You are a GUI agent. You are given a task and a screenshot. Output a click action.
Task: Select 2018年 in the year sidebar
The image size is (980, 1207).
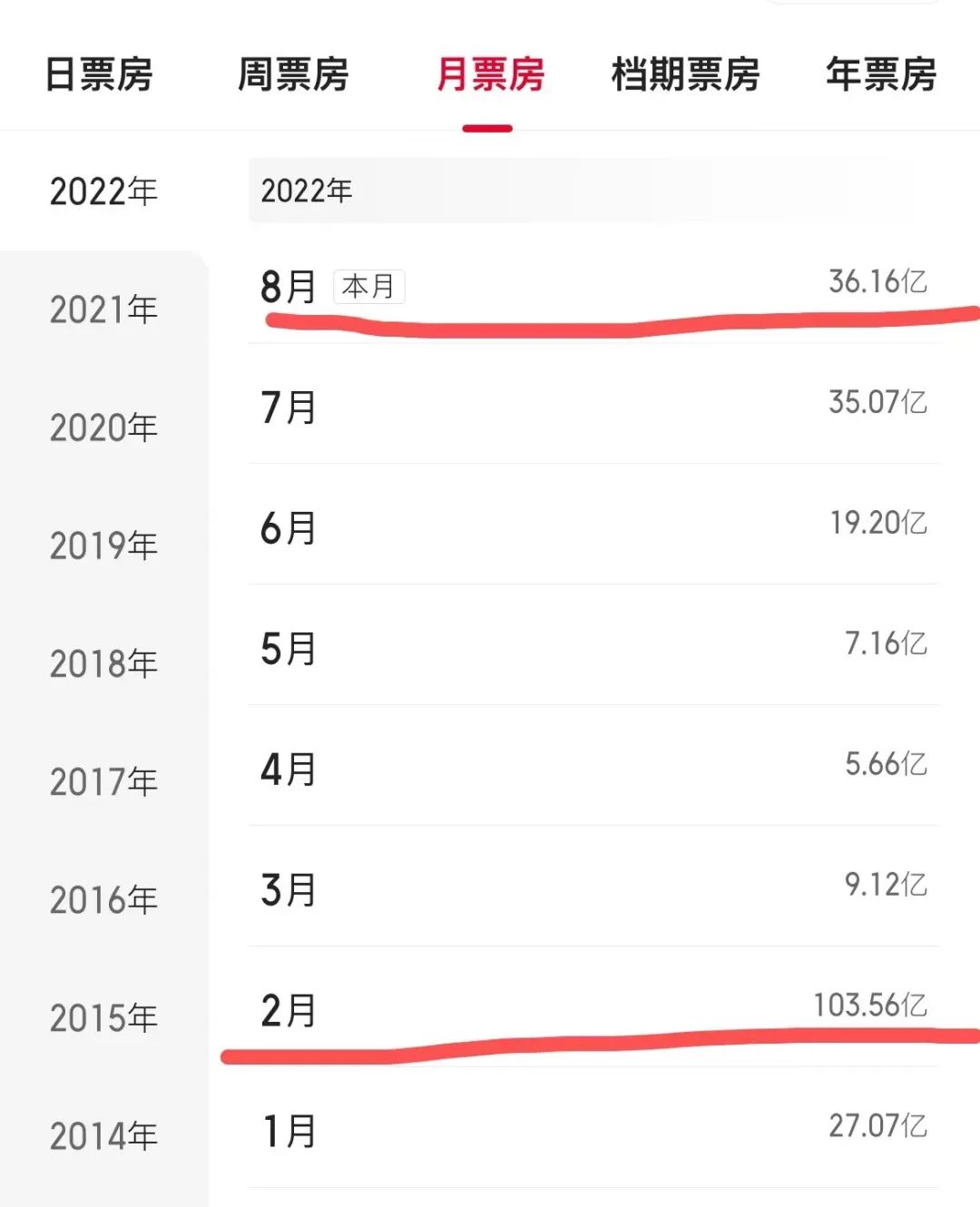103,663
